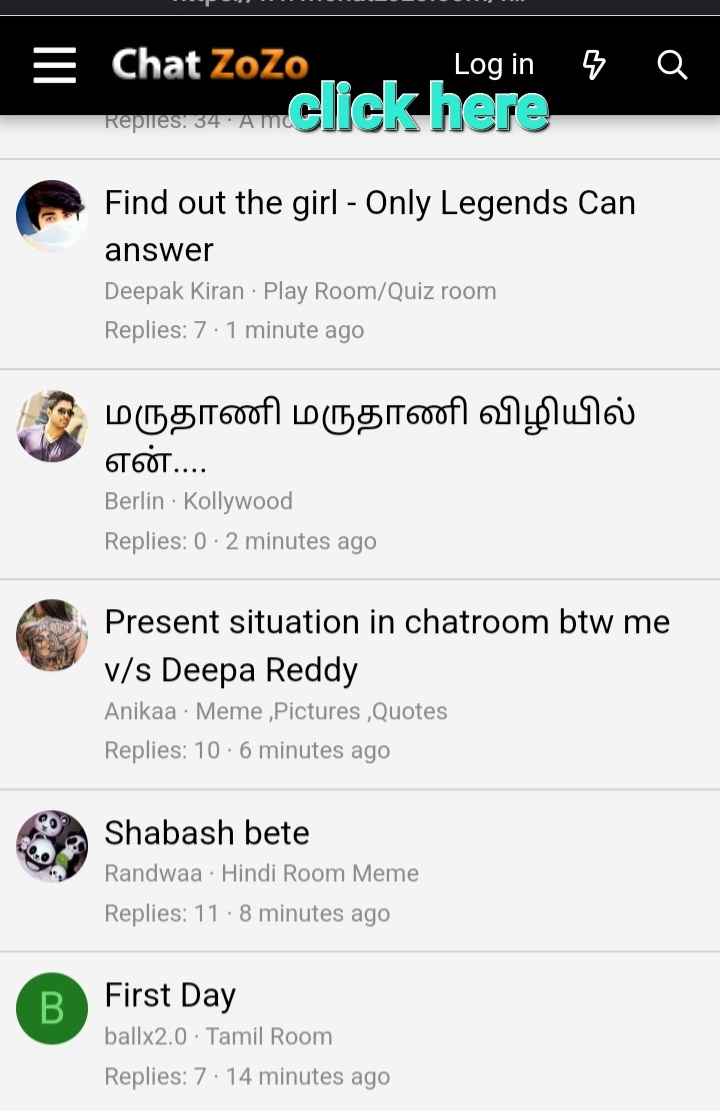Click Berlin's avatar photo
The width and height of the screenshot is (720, 1111).
(x=51, y=426)
